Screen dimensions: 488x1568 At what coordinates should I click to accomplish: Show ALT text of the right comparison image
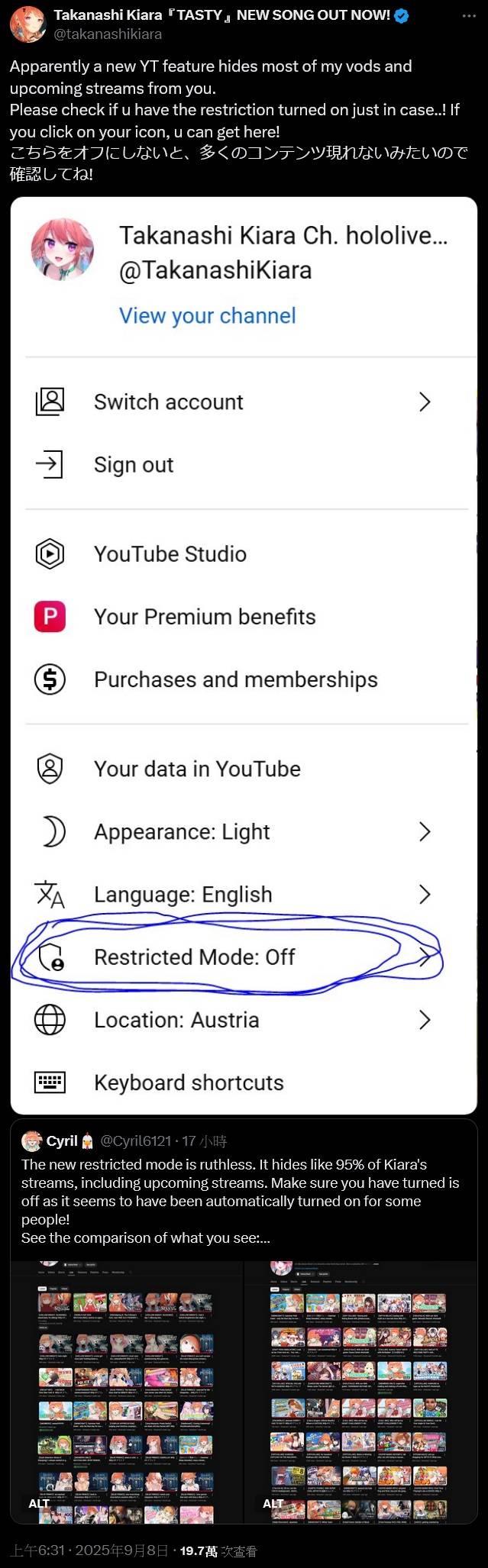coord(273,1503)
